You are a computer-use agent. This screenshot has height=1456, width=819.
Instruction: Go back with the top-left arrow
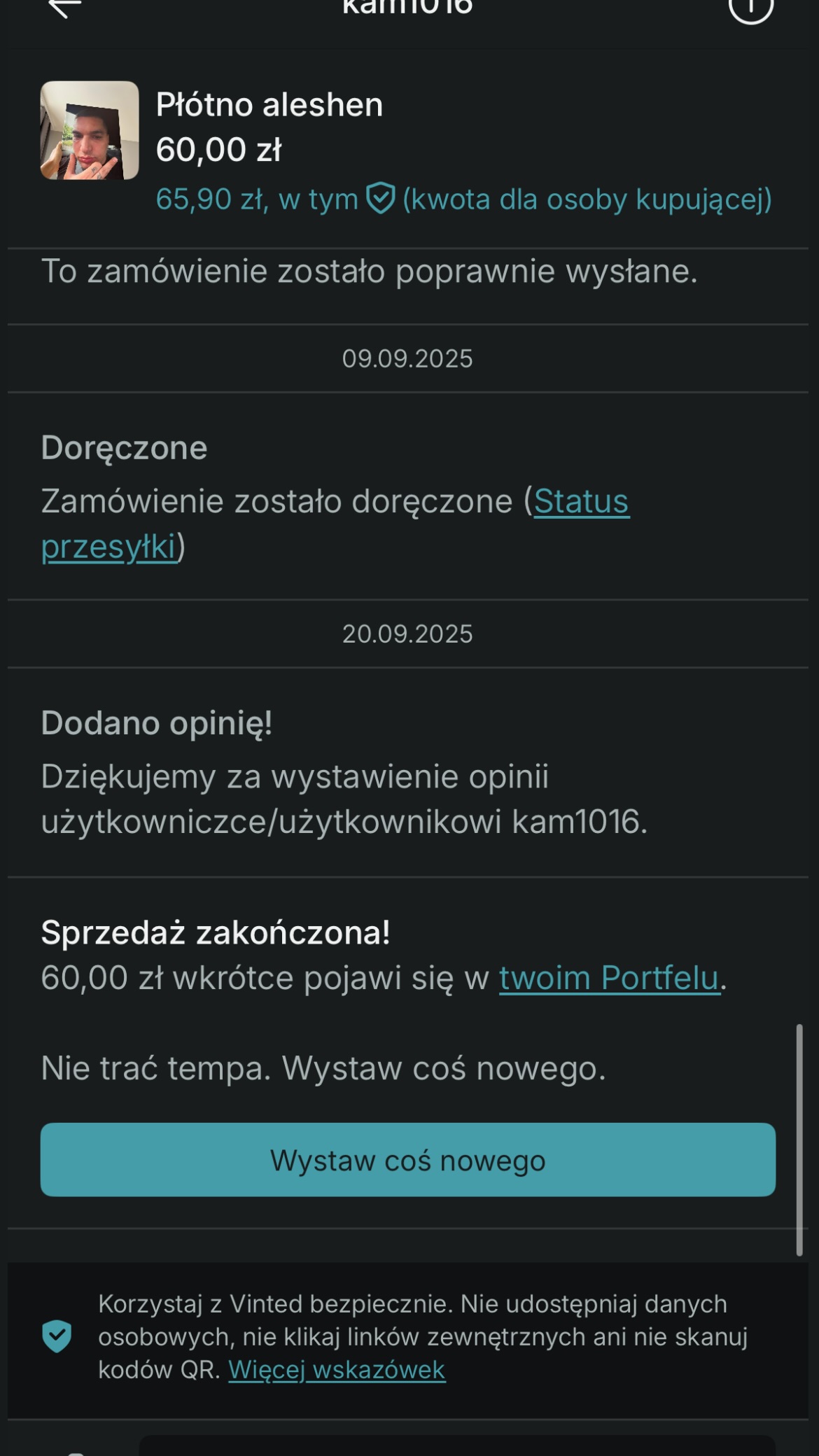64,7
